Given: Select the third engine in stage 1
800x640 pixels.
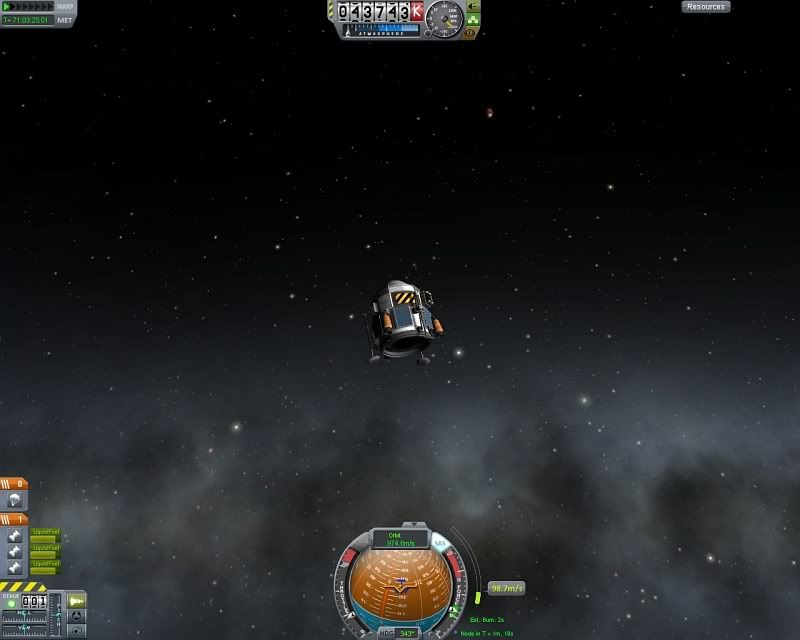Looking at the screenshot, I should 15,567.
